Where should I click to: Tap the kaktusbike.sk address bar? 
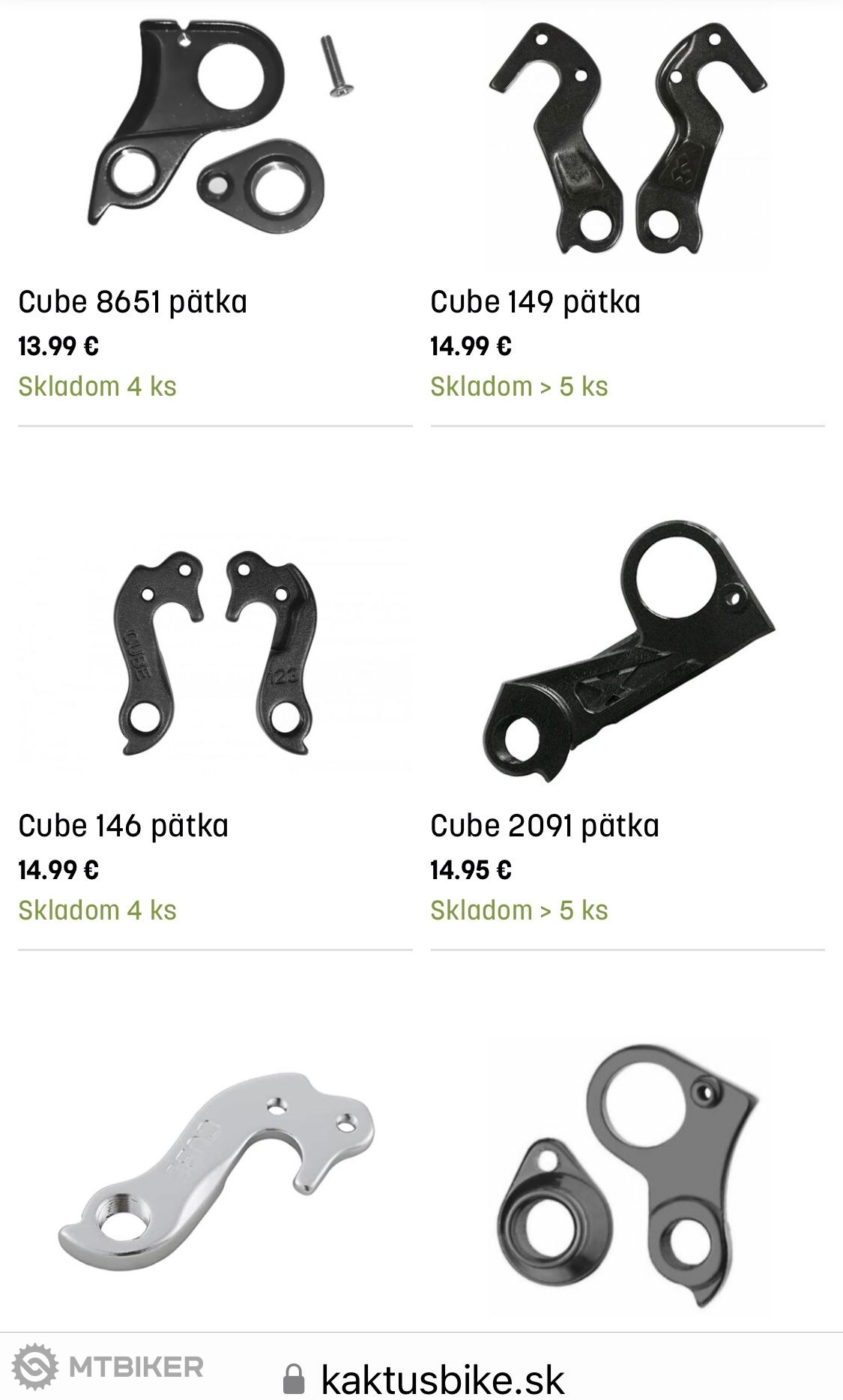[442, 1378]
